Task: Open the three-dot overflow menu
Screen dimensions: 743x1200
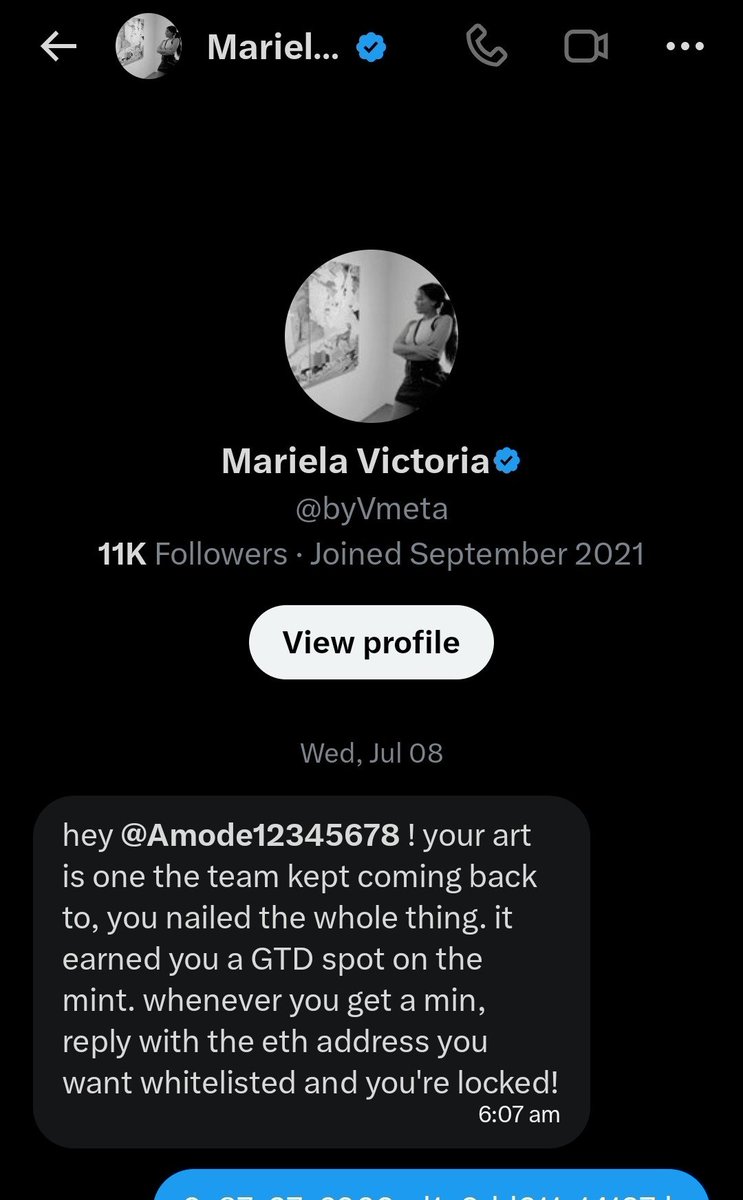Action: tap(685, 47)
